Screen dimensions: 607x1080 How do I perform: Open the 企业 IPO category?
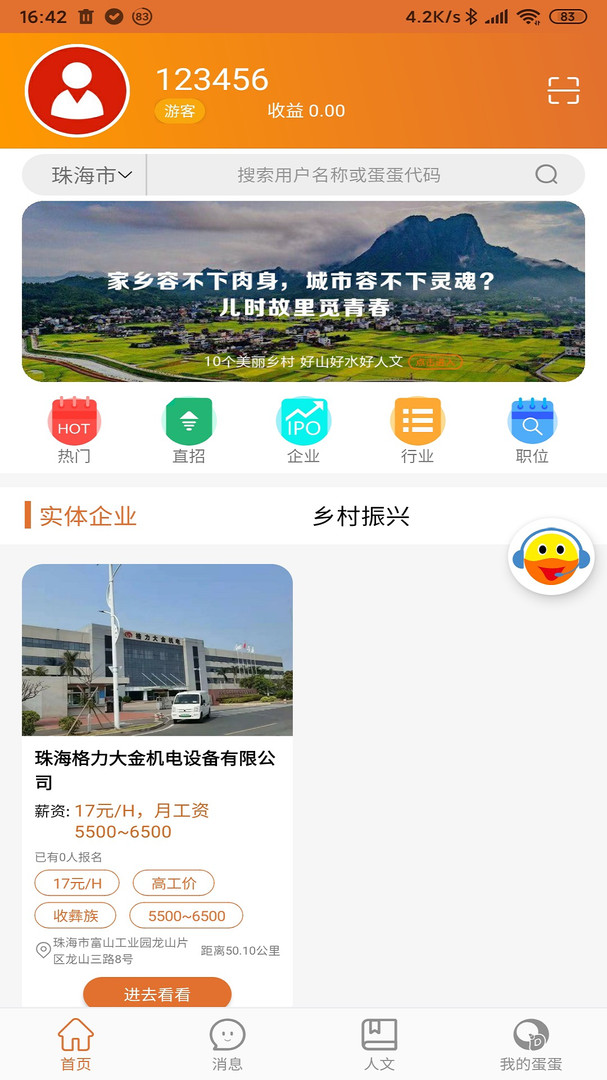(303, 431)
